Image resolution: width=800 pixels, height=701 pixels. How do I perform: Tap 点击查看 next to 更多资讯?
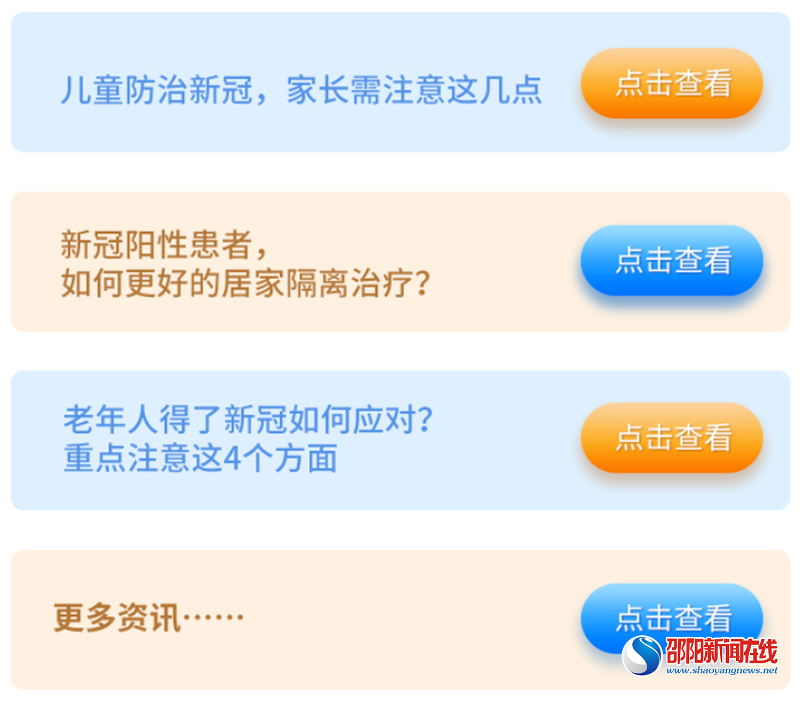672,614
